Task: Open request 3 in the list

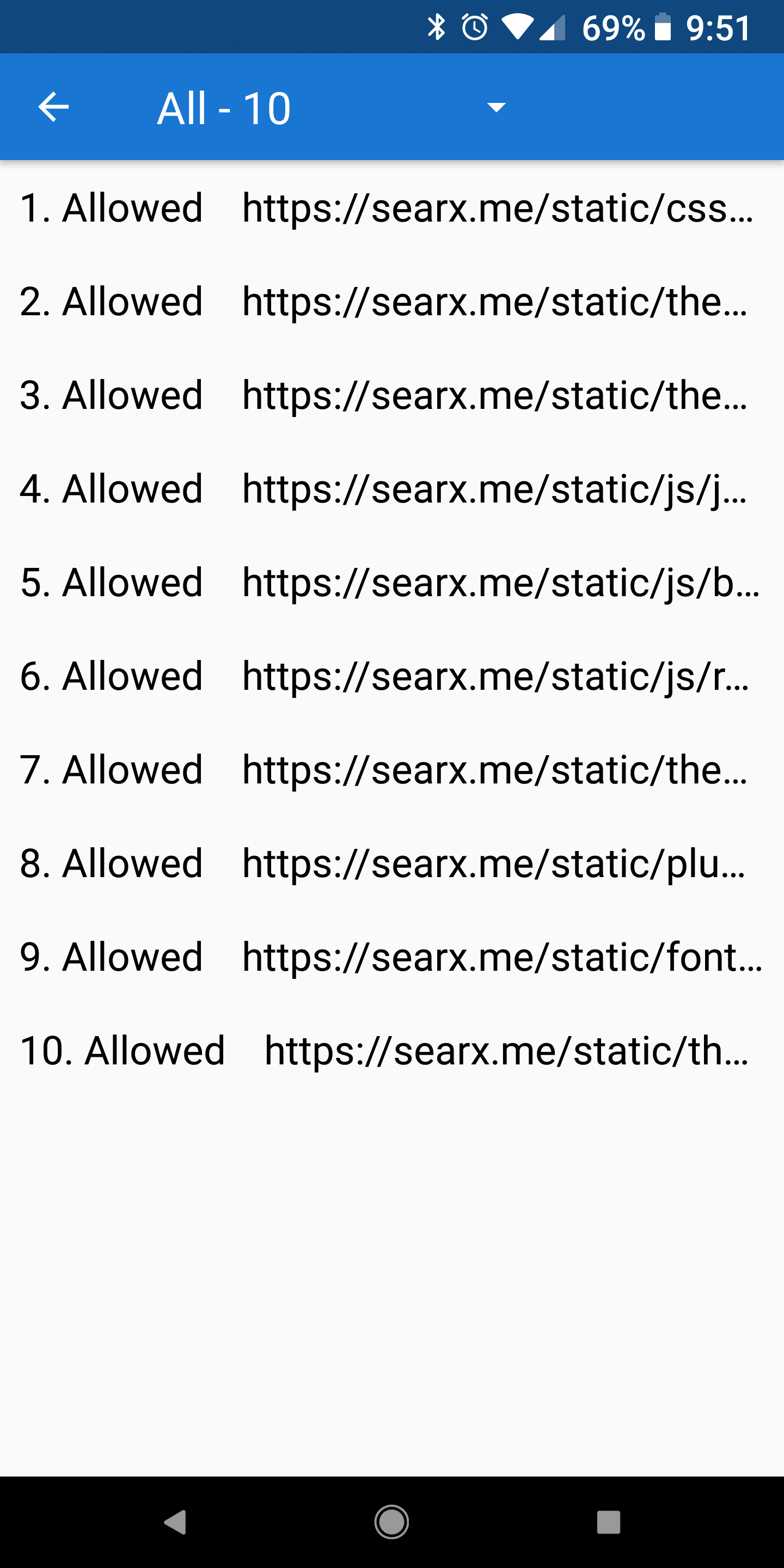Action: coord(392,395)
